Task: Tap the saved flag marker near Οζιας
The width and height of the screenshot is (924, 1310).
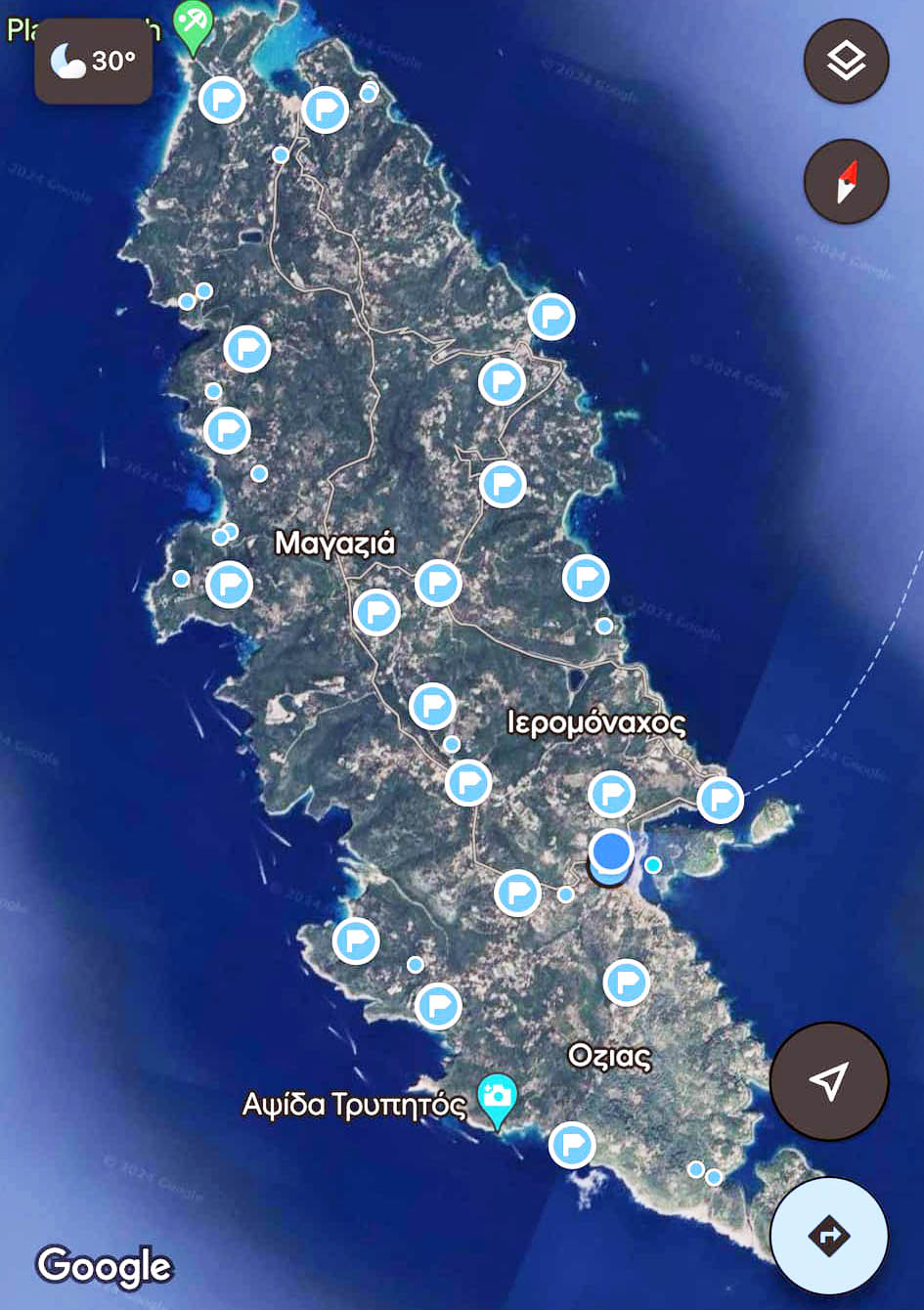Action: [626, 982]
